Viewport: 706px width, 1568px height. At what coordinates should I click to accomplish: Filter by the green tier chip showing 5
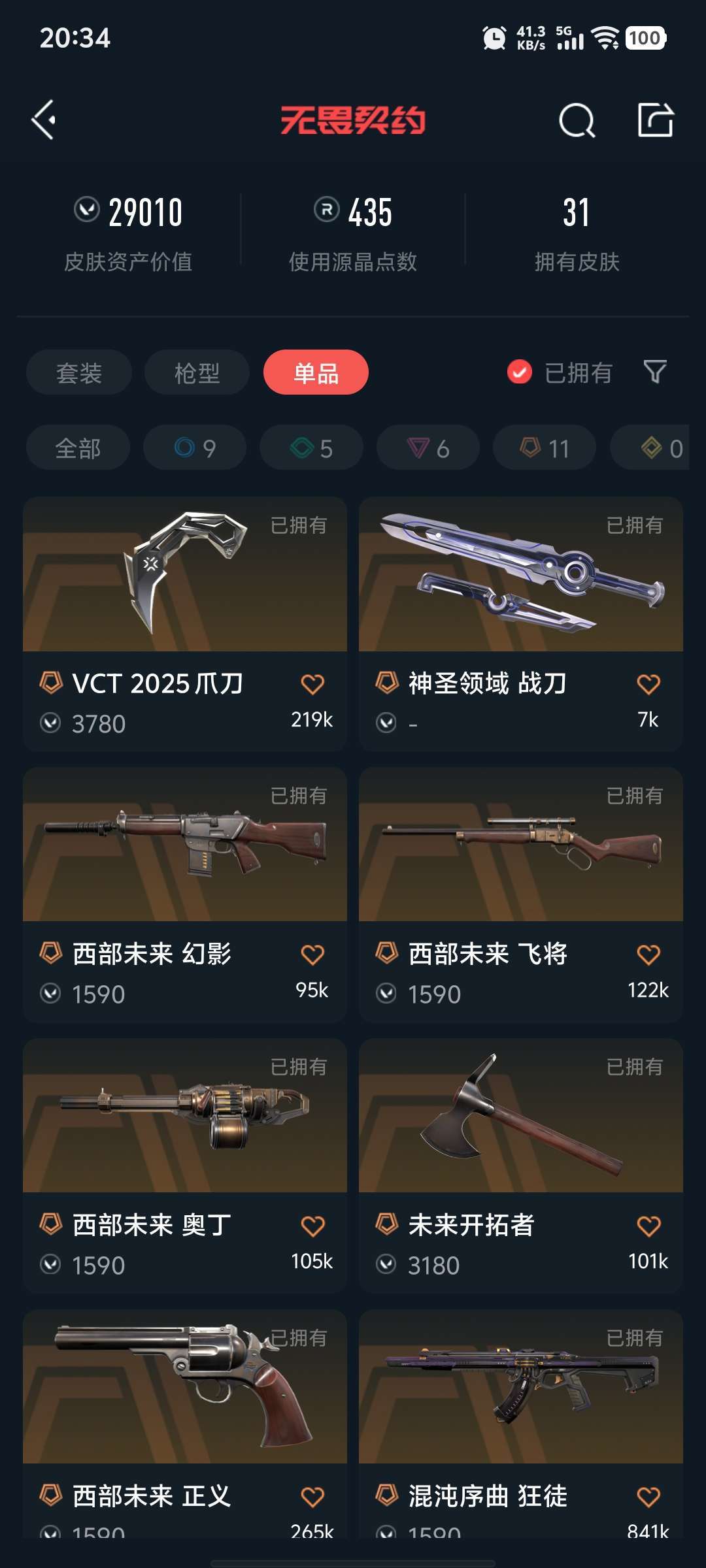click(311, 448)
